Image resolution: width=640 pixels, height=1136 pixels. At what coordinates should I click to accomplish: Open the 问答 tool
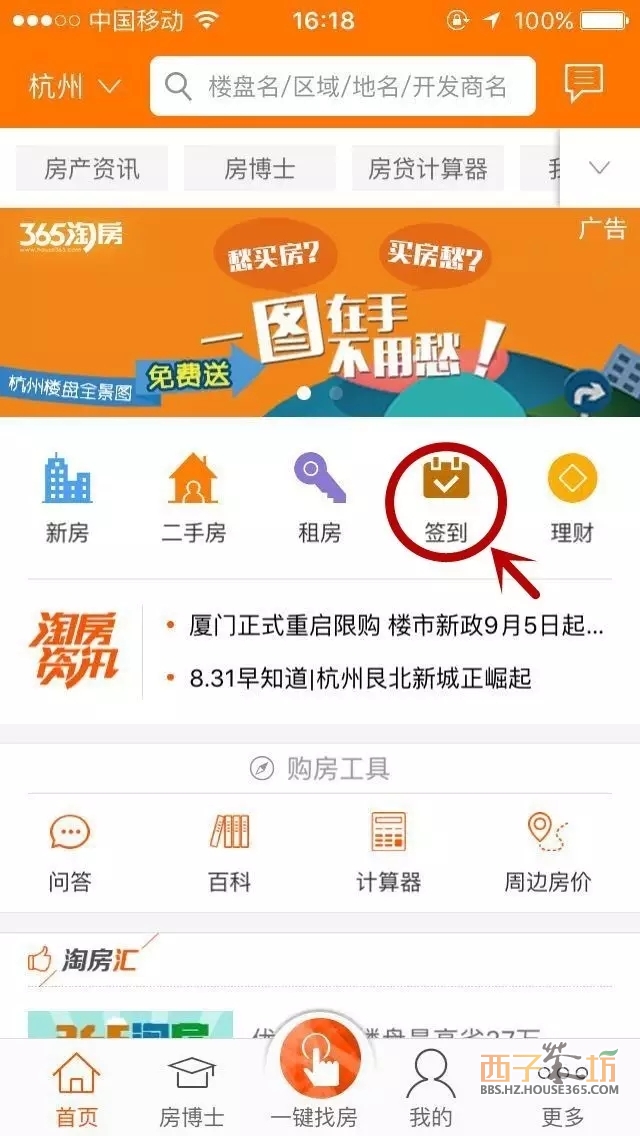coord(70,851)
